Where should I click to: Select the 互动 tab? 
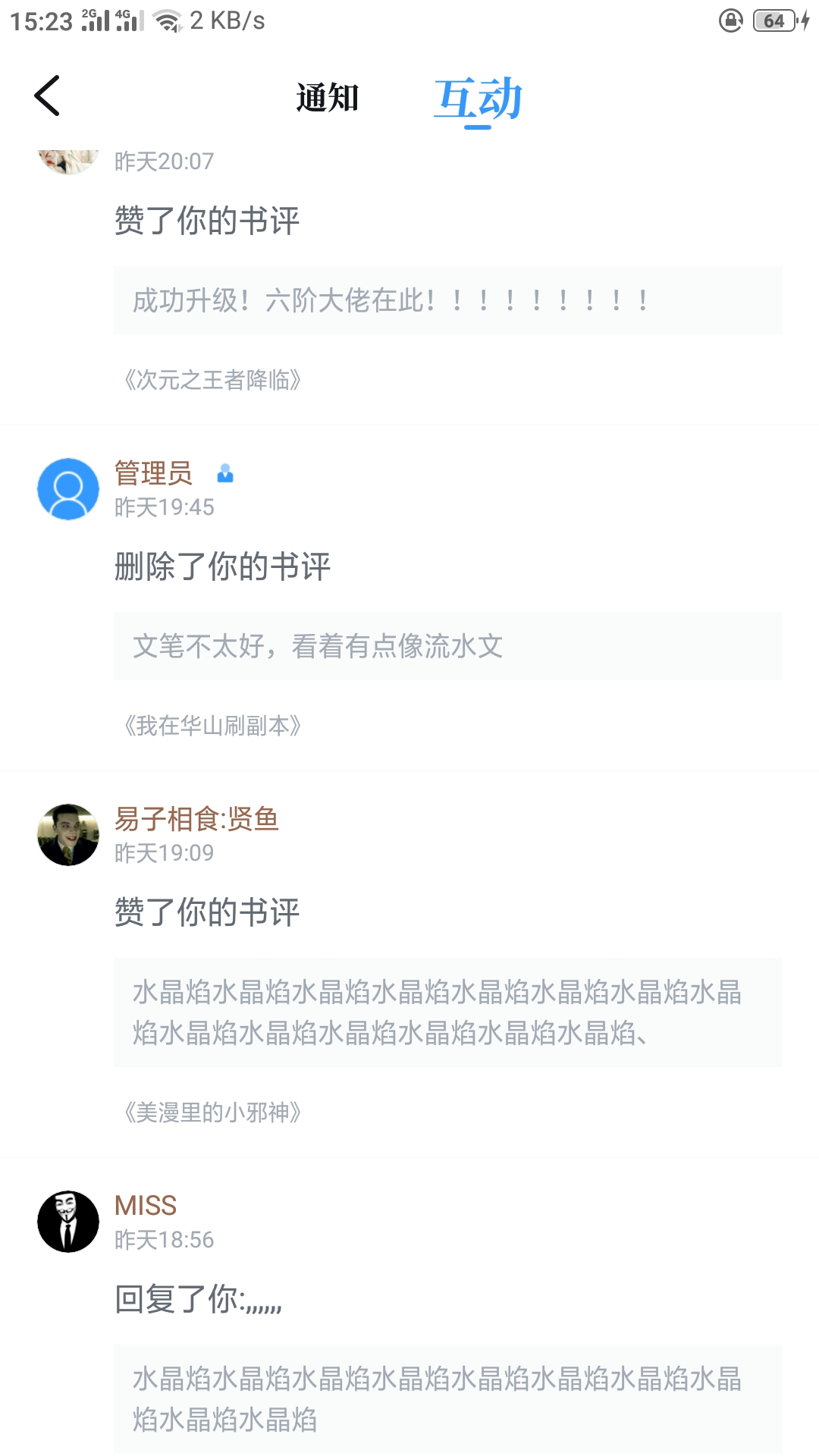[x=478, y=99]
